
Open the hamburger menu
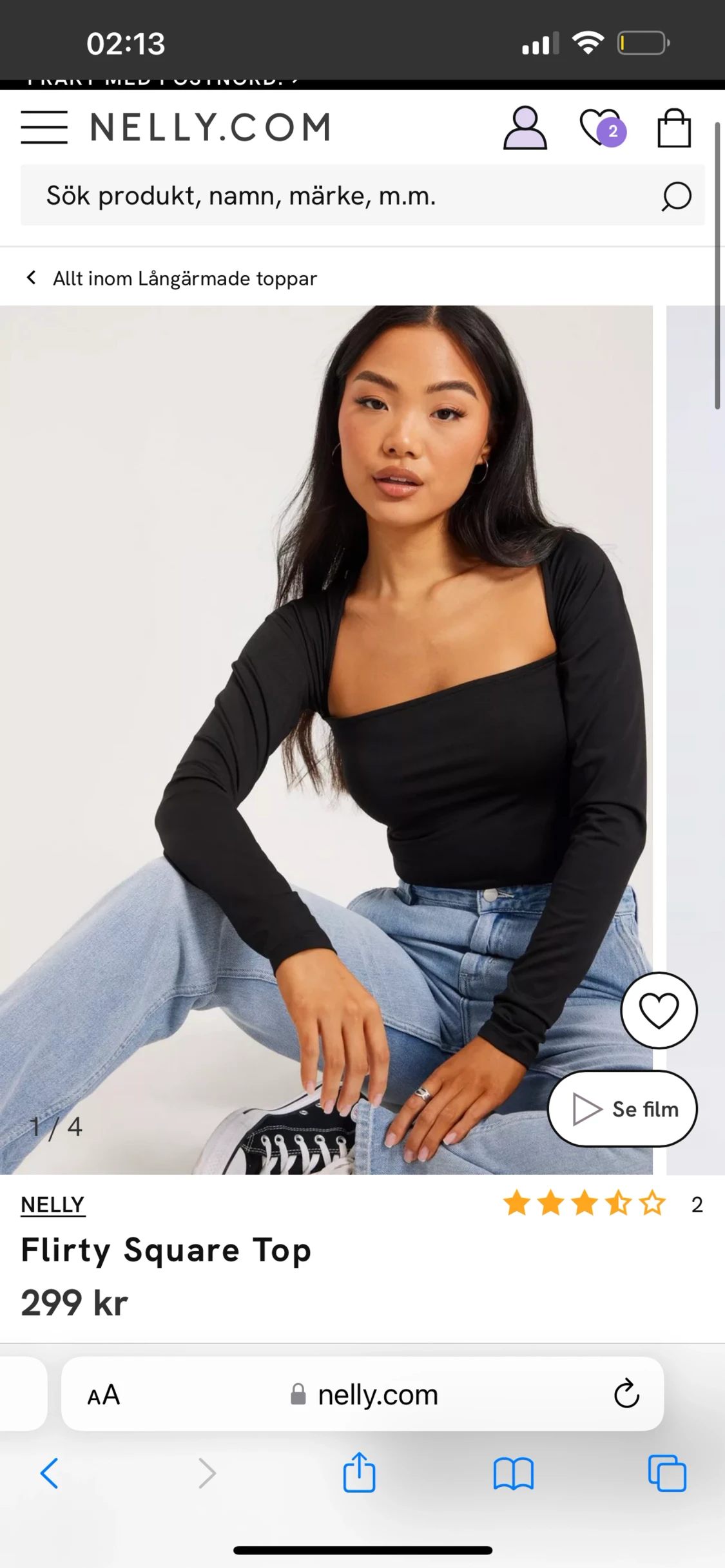(x=44, y=127)
